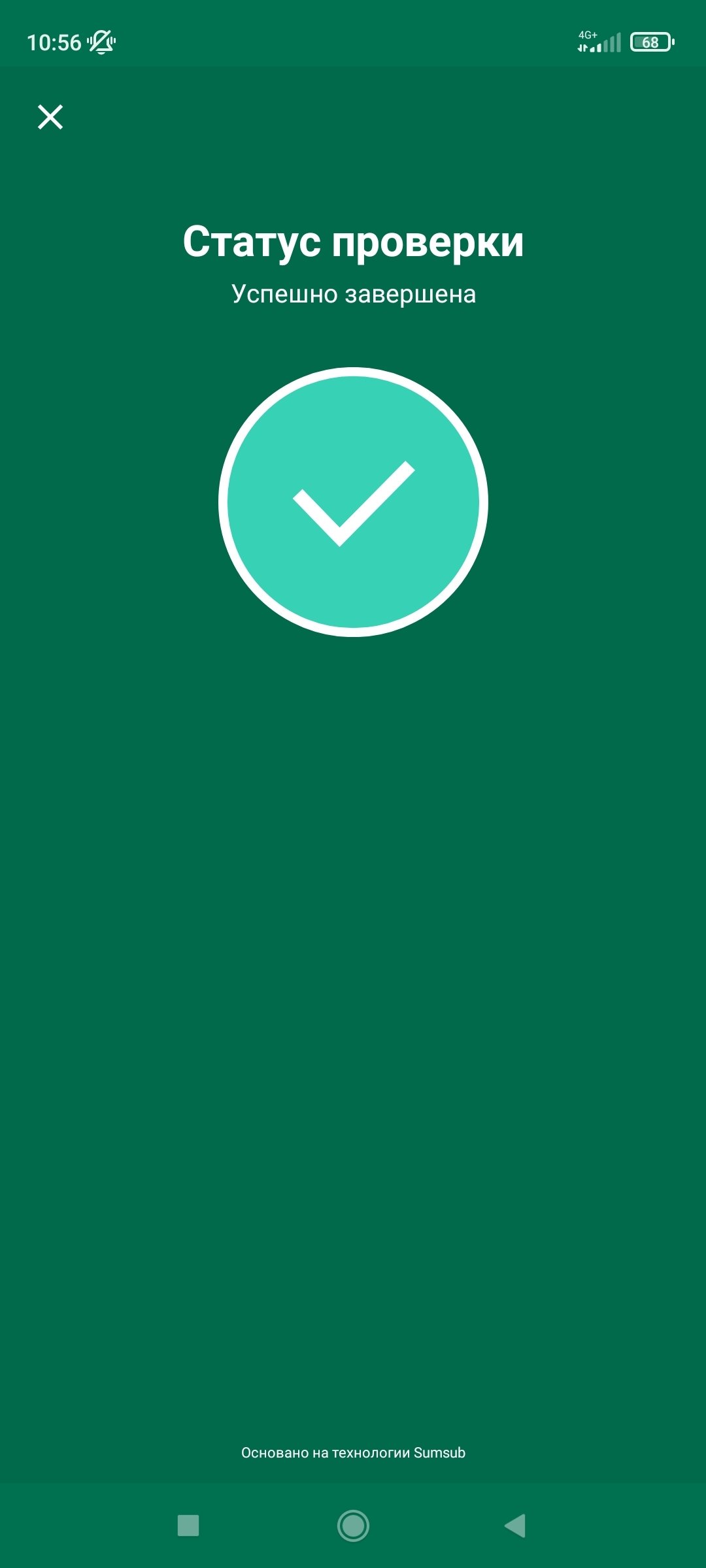Go back with the system back button
The width and height of the screenshot is (706, 1568).
(515, 1526)
